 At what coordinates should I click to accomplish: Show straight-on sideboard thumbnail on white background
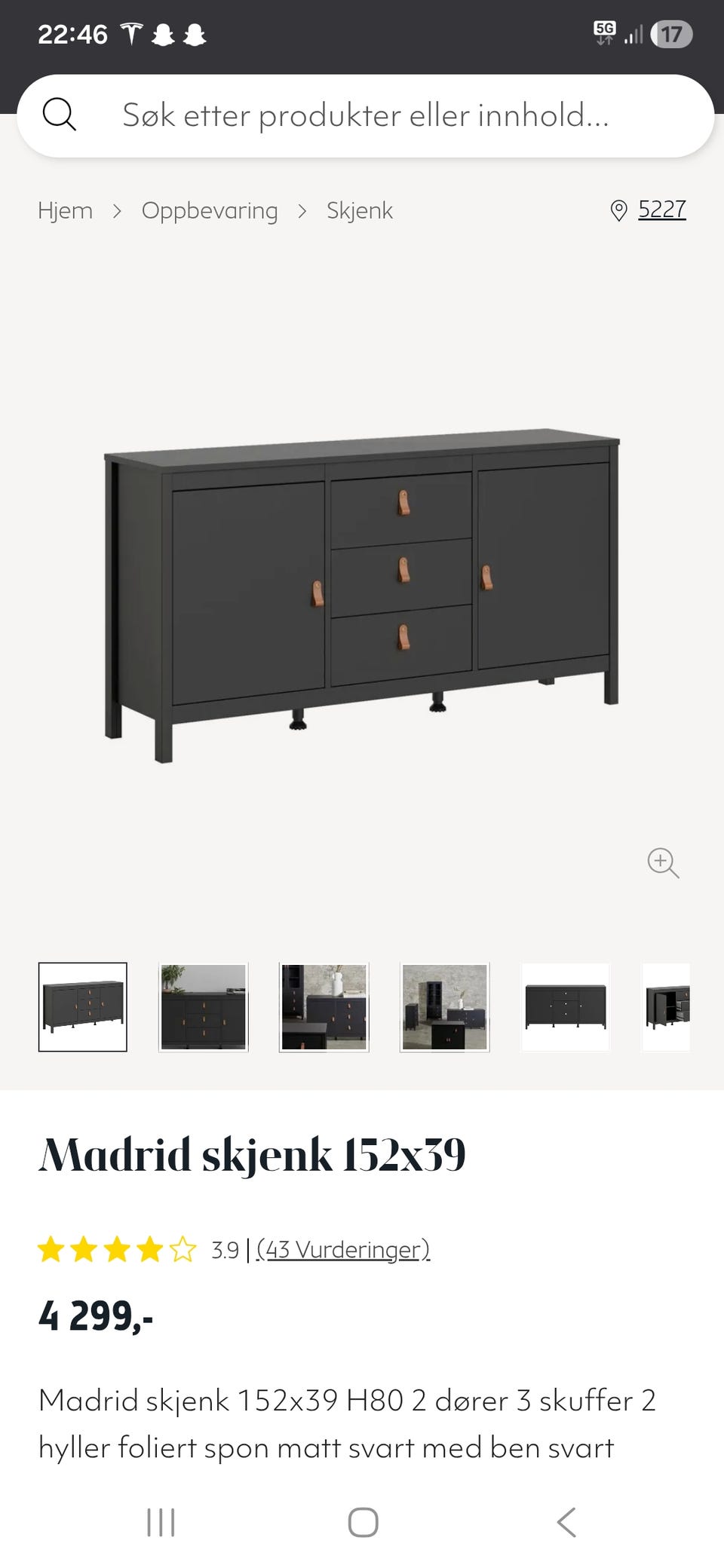pos(566,1006)
